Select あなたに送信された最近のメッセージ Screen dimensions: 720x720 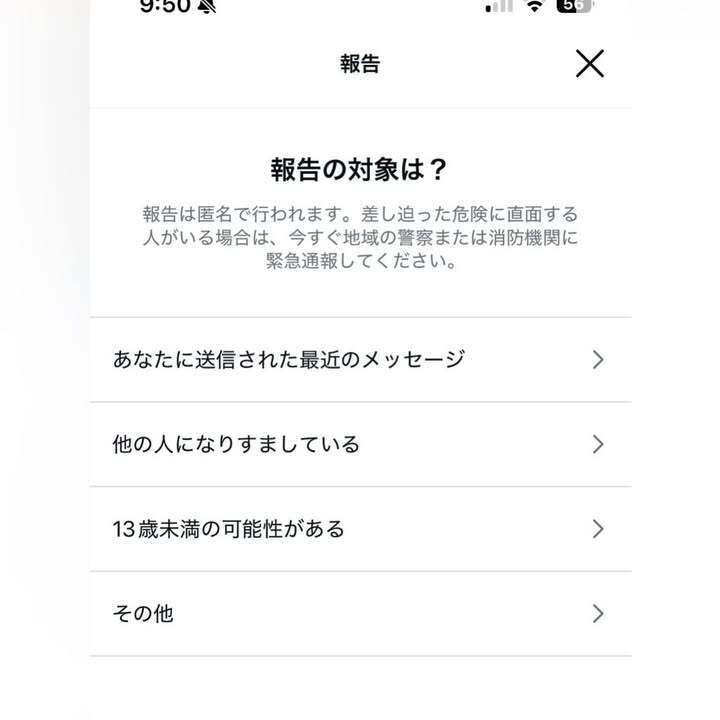[360, 360]
